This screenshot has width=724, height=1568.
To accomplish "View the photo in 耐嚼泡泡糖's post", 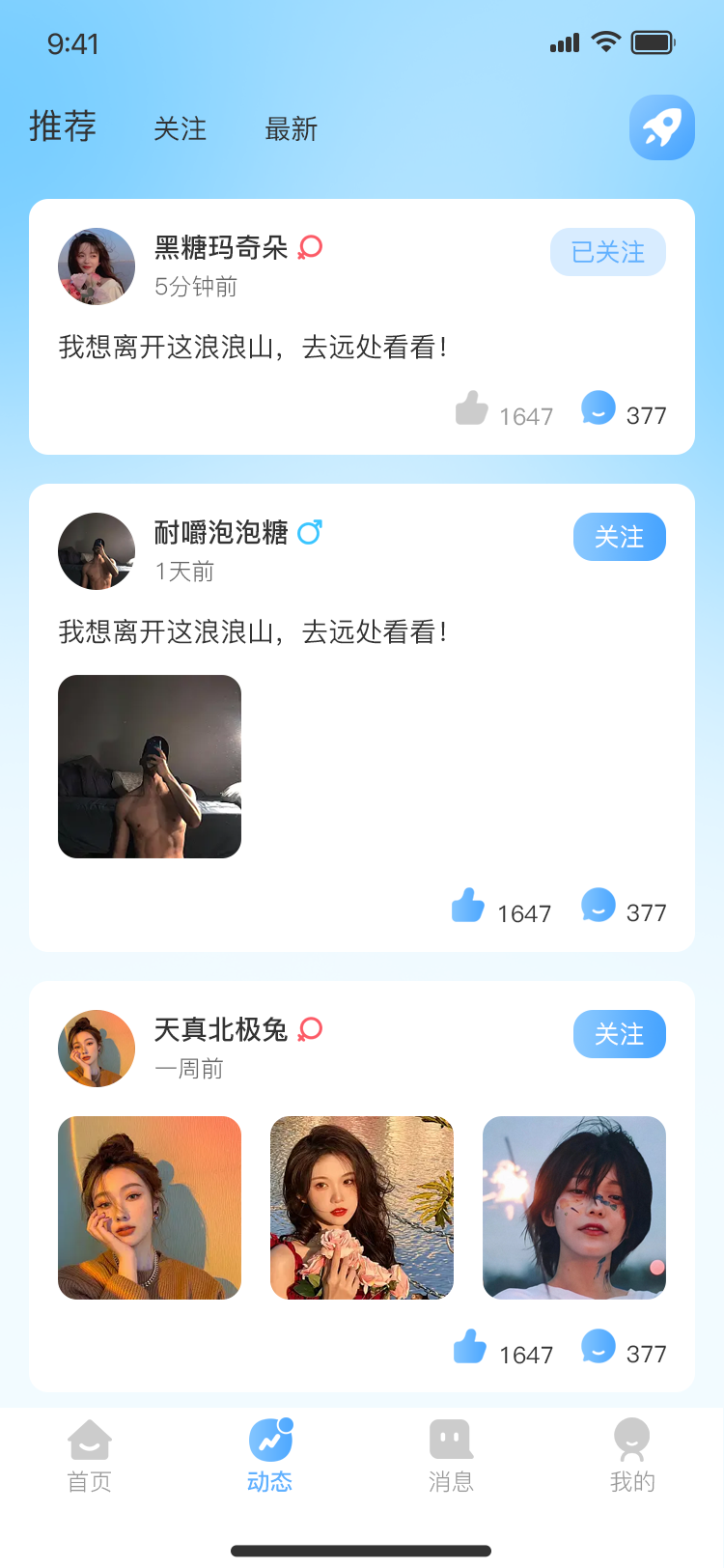I will point(150,767).
